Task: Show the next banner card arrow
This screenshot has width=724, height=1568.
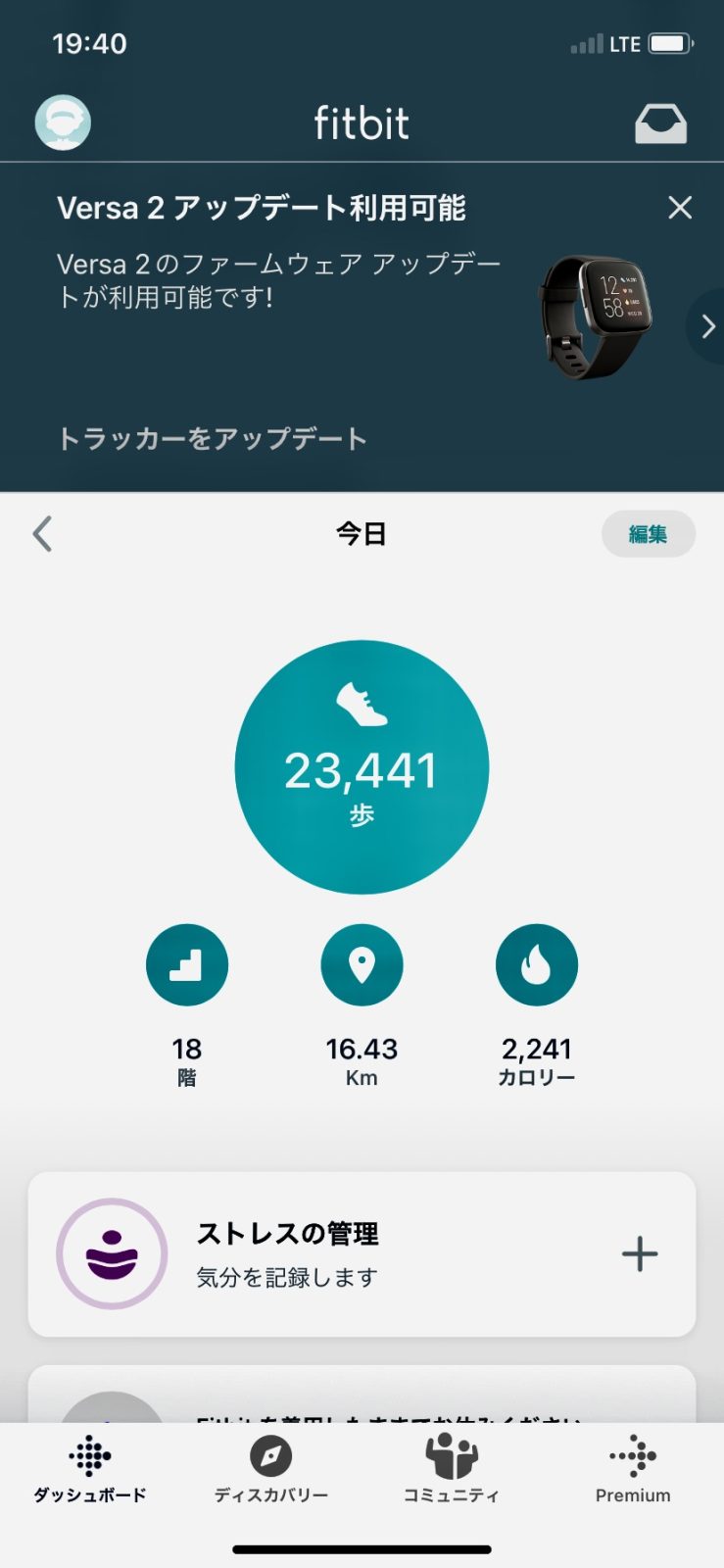Action: click(707, 326)
